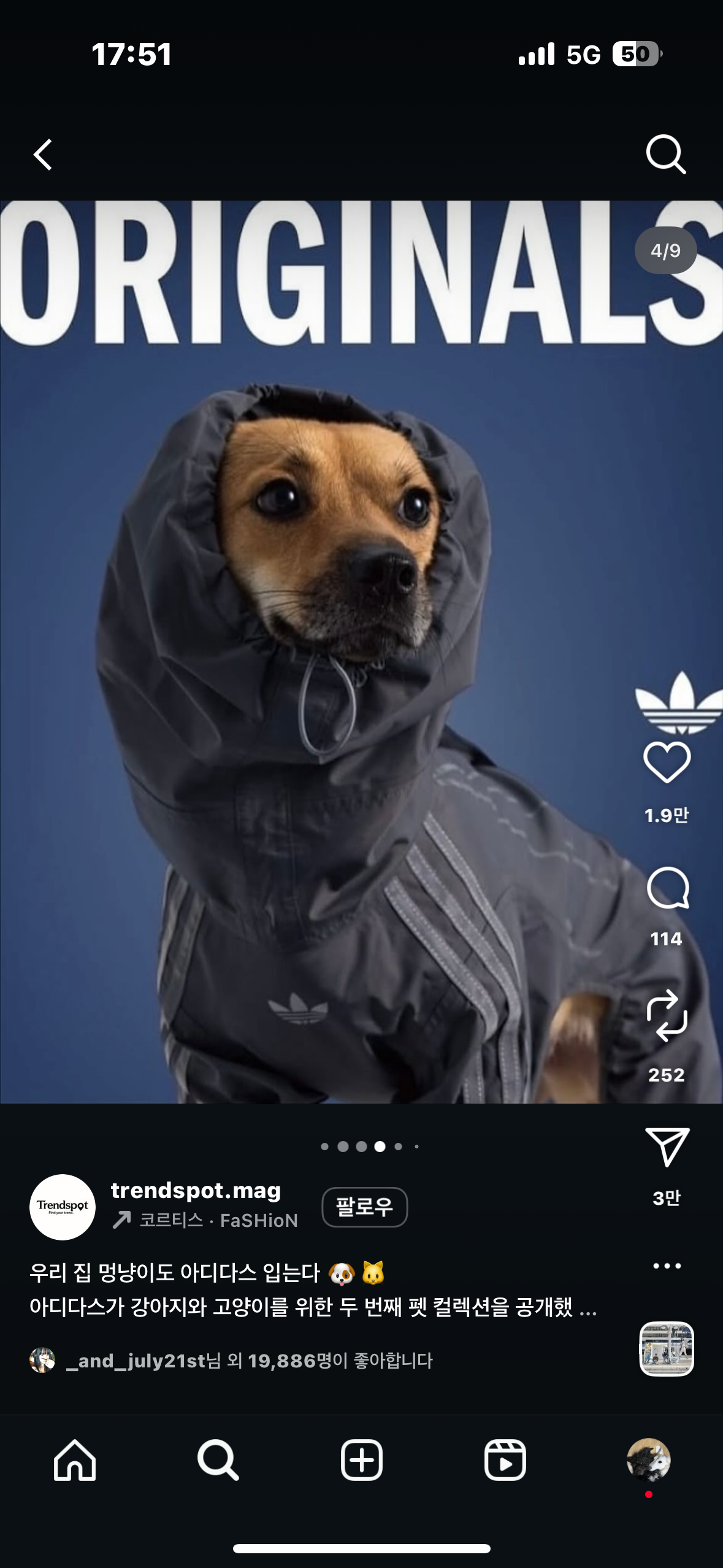Open search from the top-right magnifier

point(665,154)
